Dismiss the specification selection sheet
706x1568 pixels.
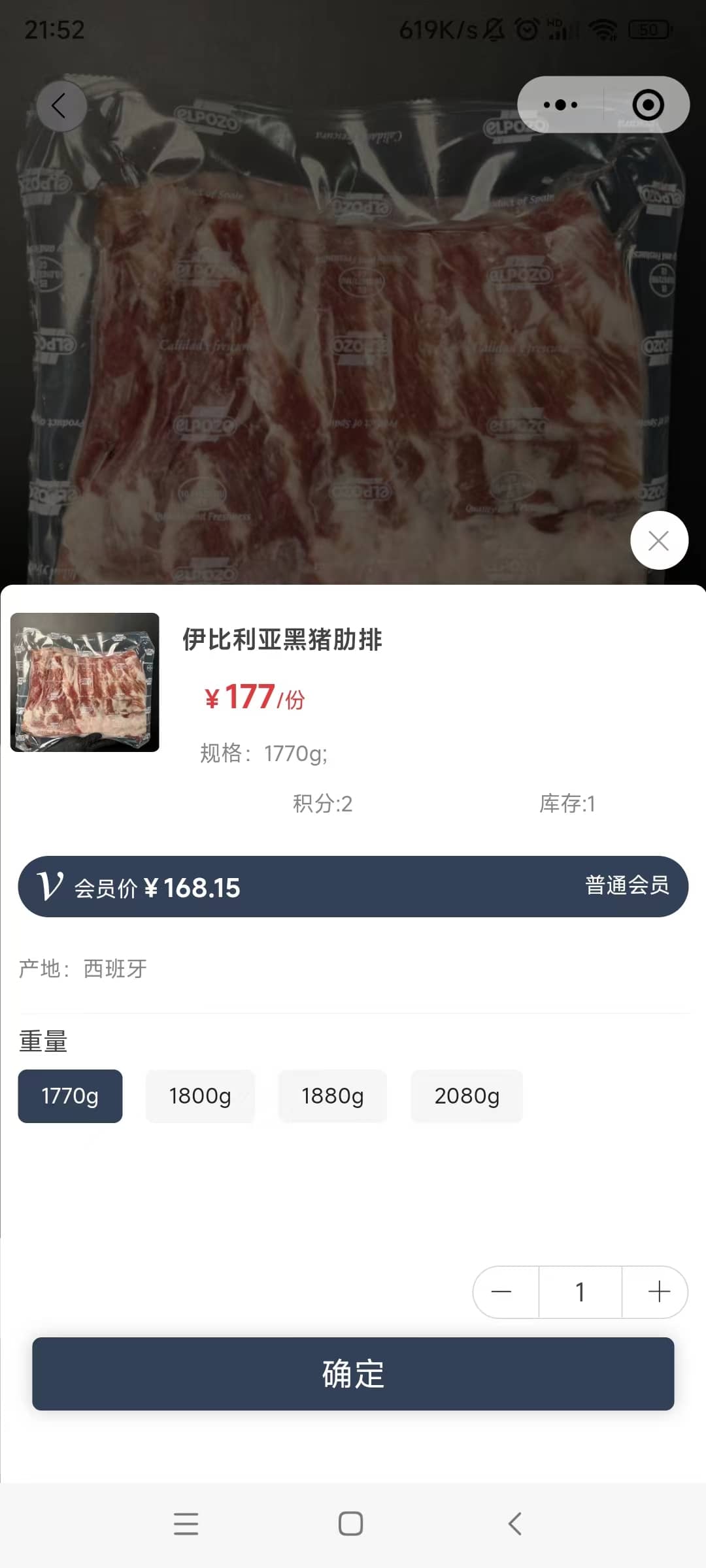(x=658, y=540)
